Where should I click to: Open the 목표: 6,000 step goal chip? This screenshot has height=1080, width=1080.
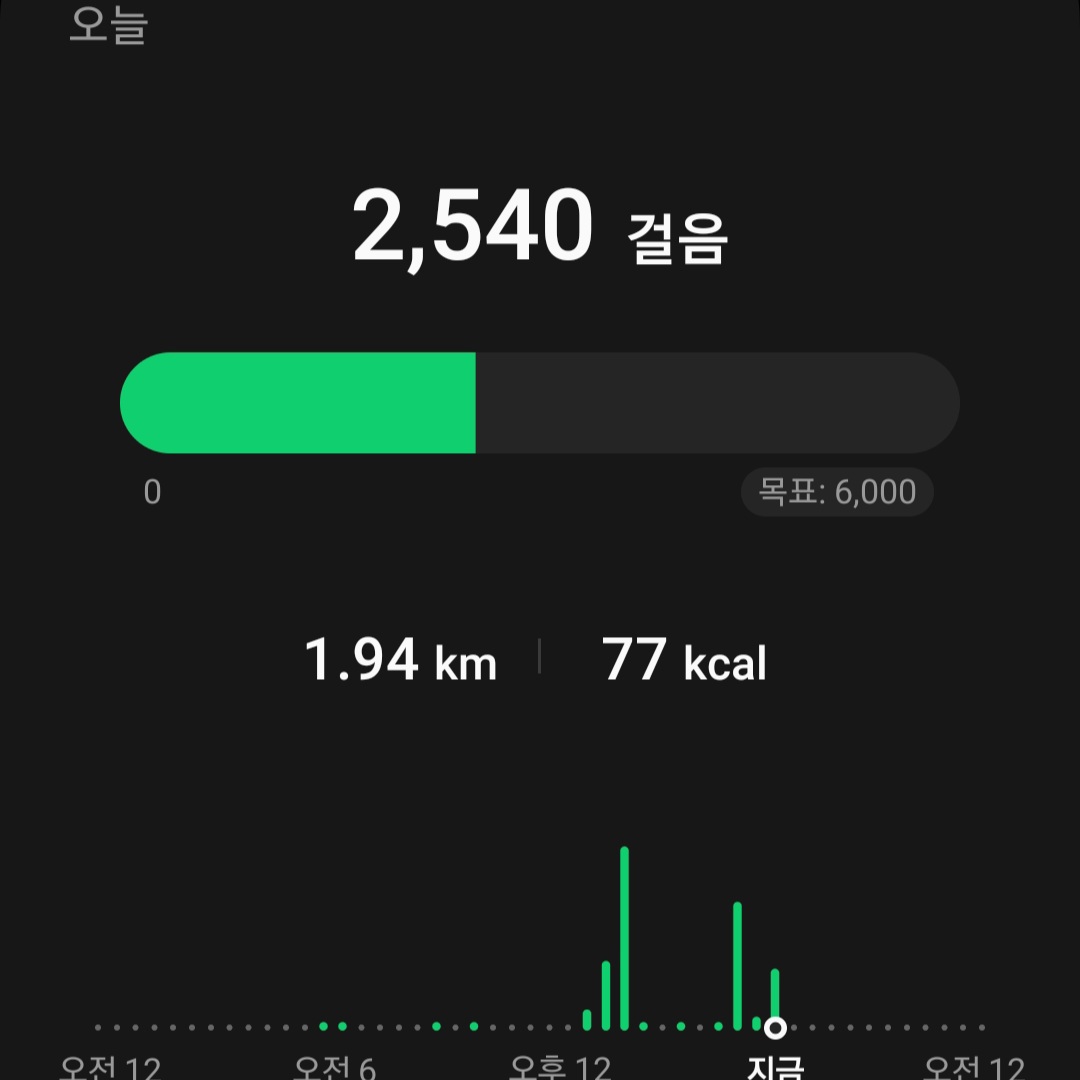click(x=837, y=492)
